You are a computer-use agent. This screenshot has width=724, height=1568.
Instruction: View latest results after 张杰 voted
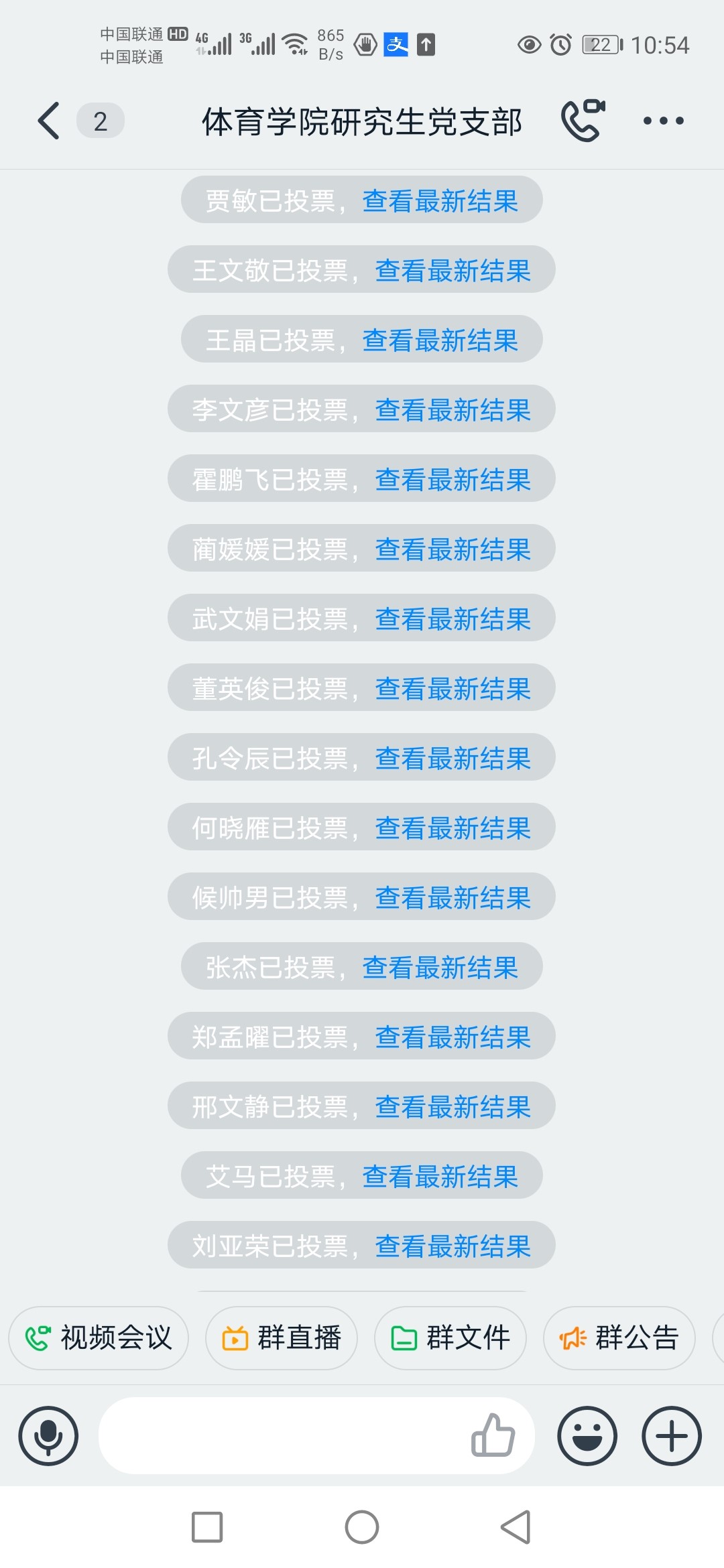click(x=440, y=968)
